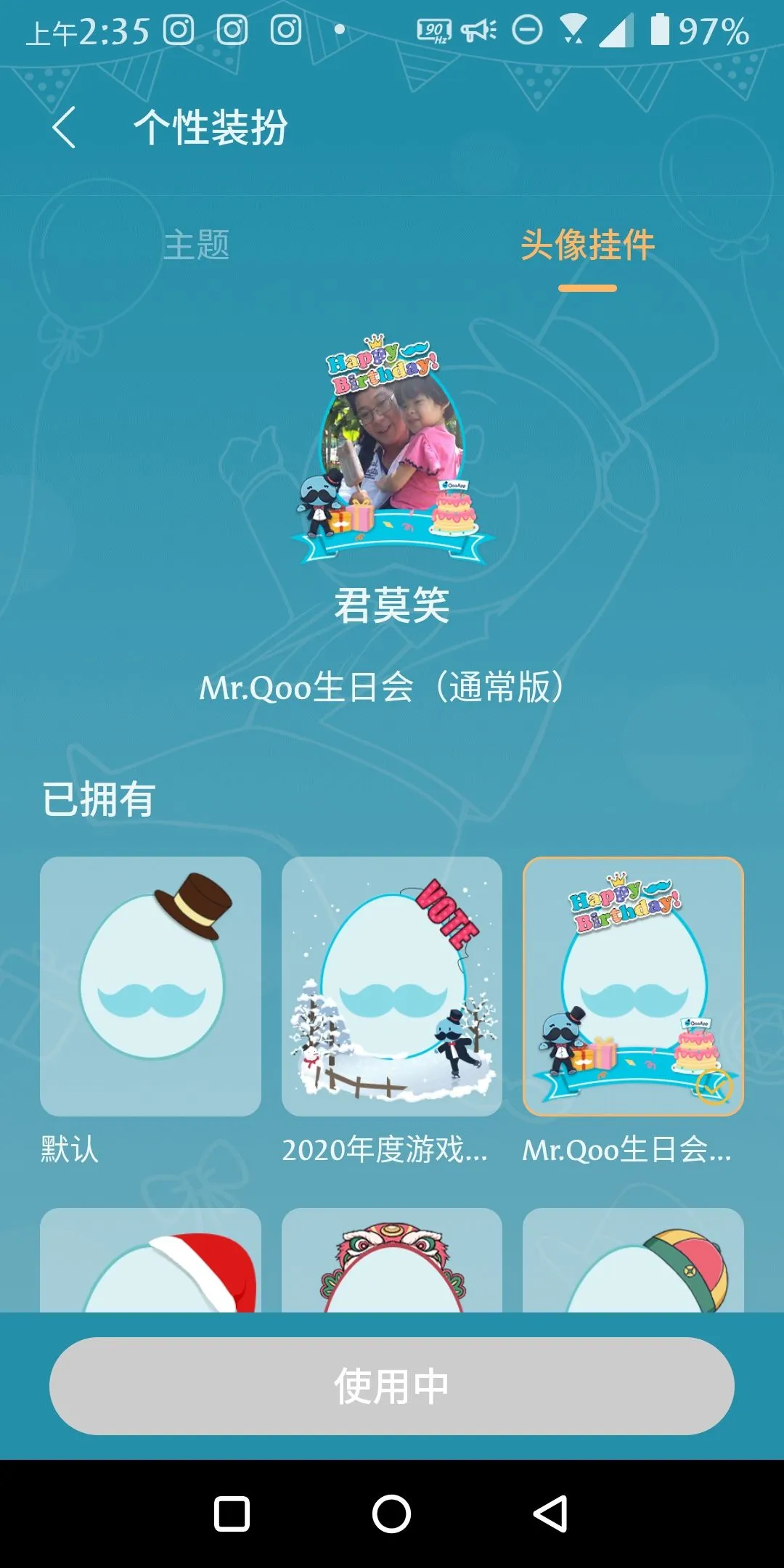Pick the Mr.Qoo生日会 birthday avatar frame

click(x=633, y=986)
